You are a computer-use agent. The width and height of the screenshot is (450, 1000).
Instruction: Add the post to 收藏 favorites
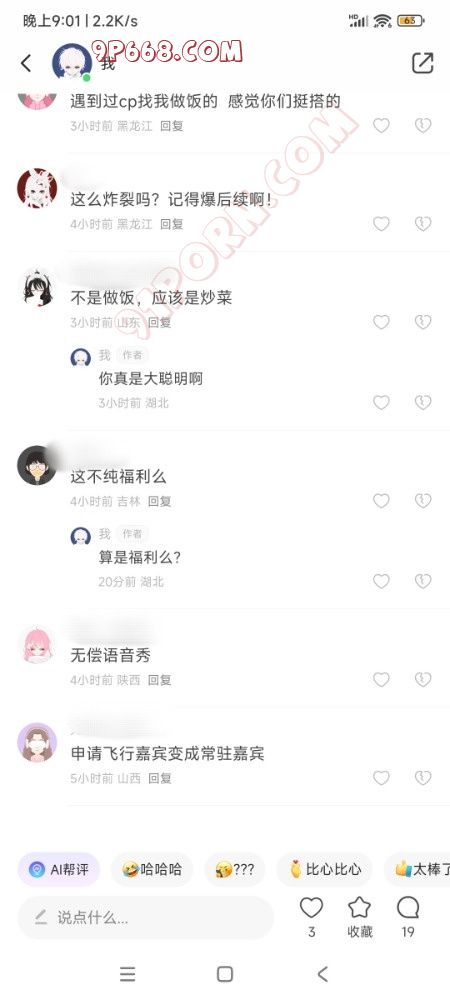click(359, 916)
